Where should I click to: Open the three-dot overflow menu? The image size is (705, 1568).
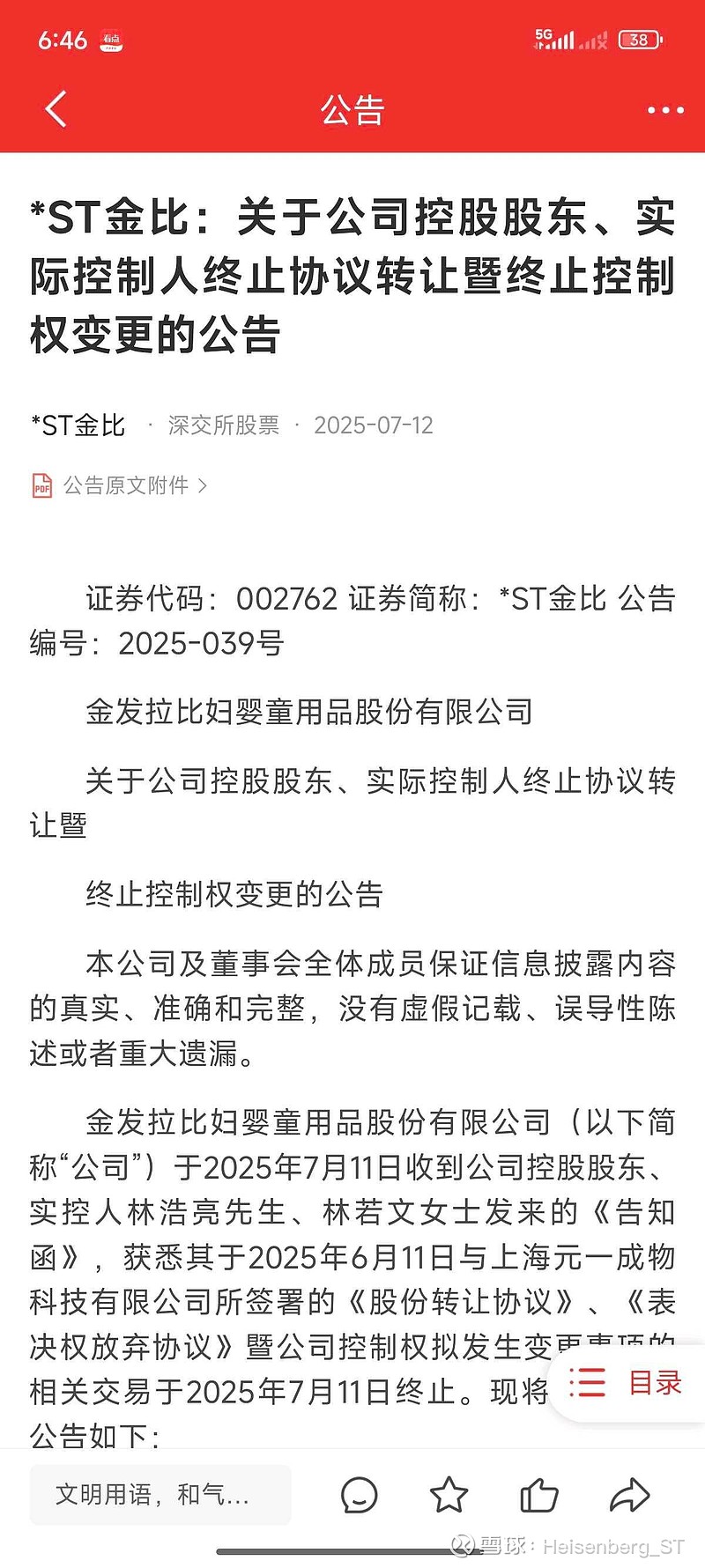[x=665, y=110]
